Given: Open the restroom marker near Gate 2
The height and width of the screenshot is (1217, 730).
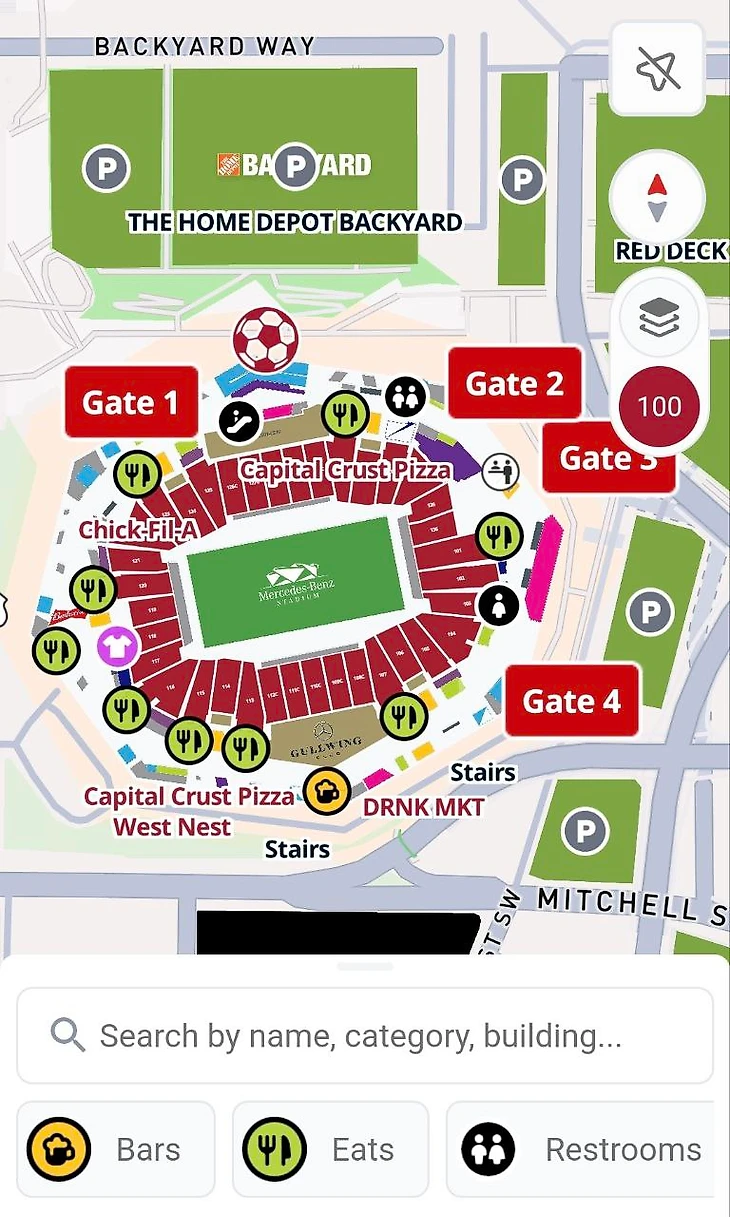Looking at the screenshot, I should 406,397.
